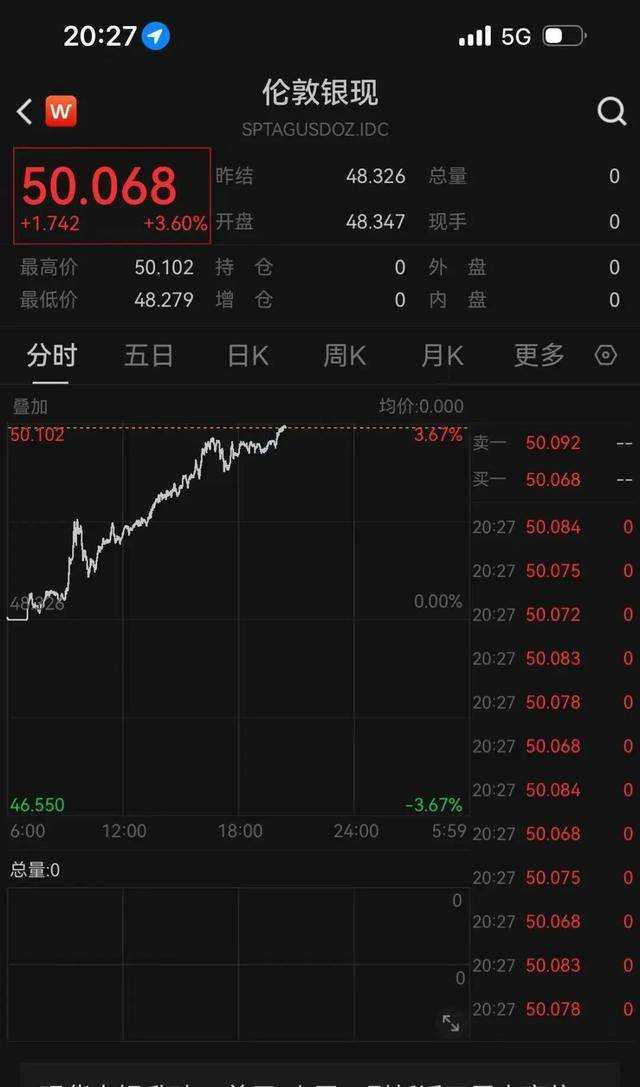Open the search magnifier icon

pyautogui.click(x=611, y=111)
